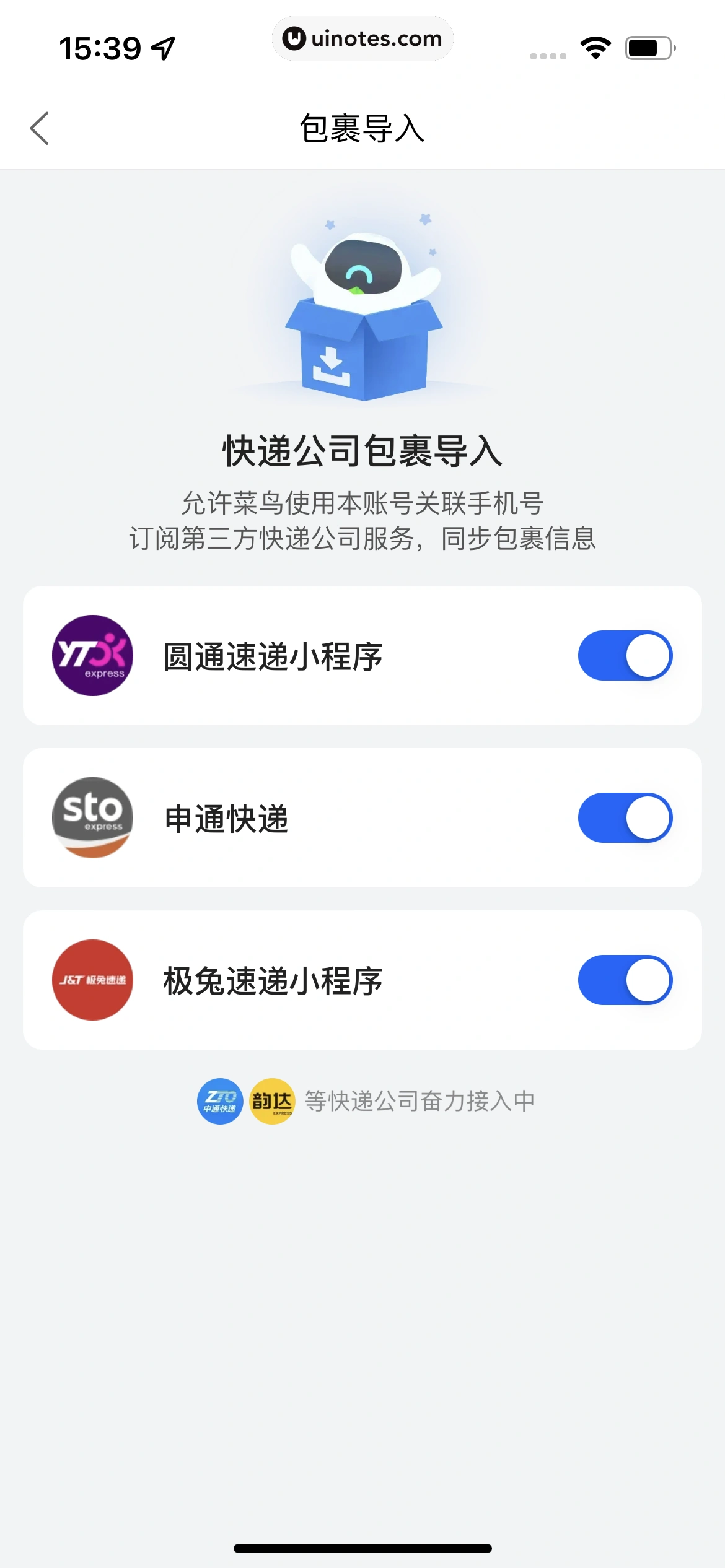Click the YTO Express purple logo
The image size is (725, 1568).
pyautogui.click(x=92, y=655)
